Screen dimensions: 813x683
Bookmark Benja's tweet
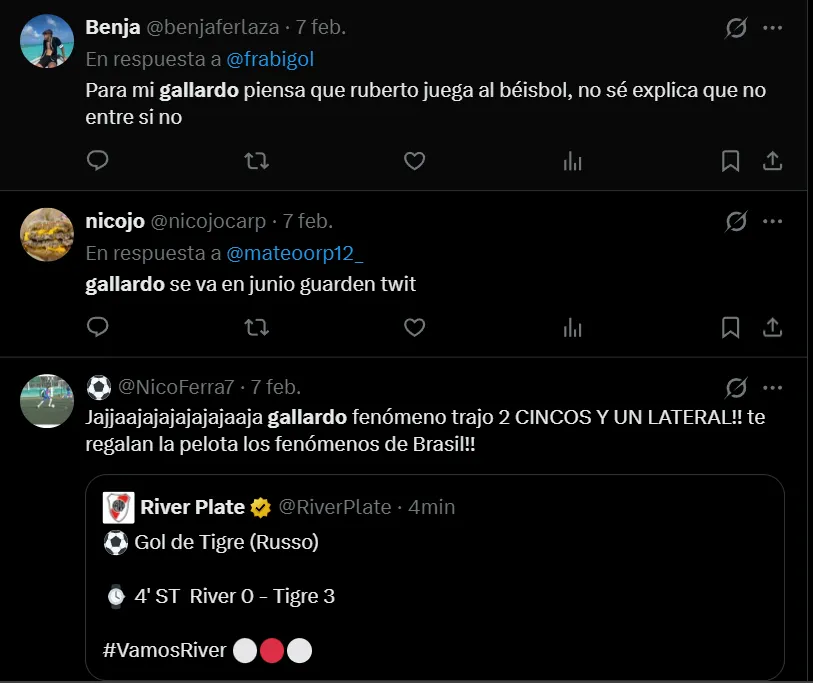(731, 160)
